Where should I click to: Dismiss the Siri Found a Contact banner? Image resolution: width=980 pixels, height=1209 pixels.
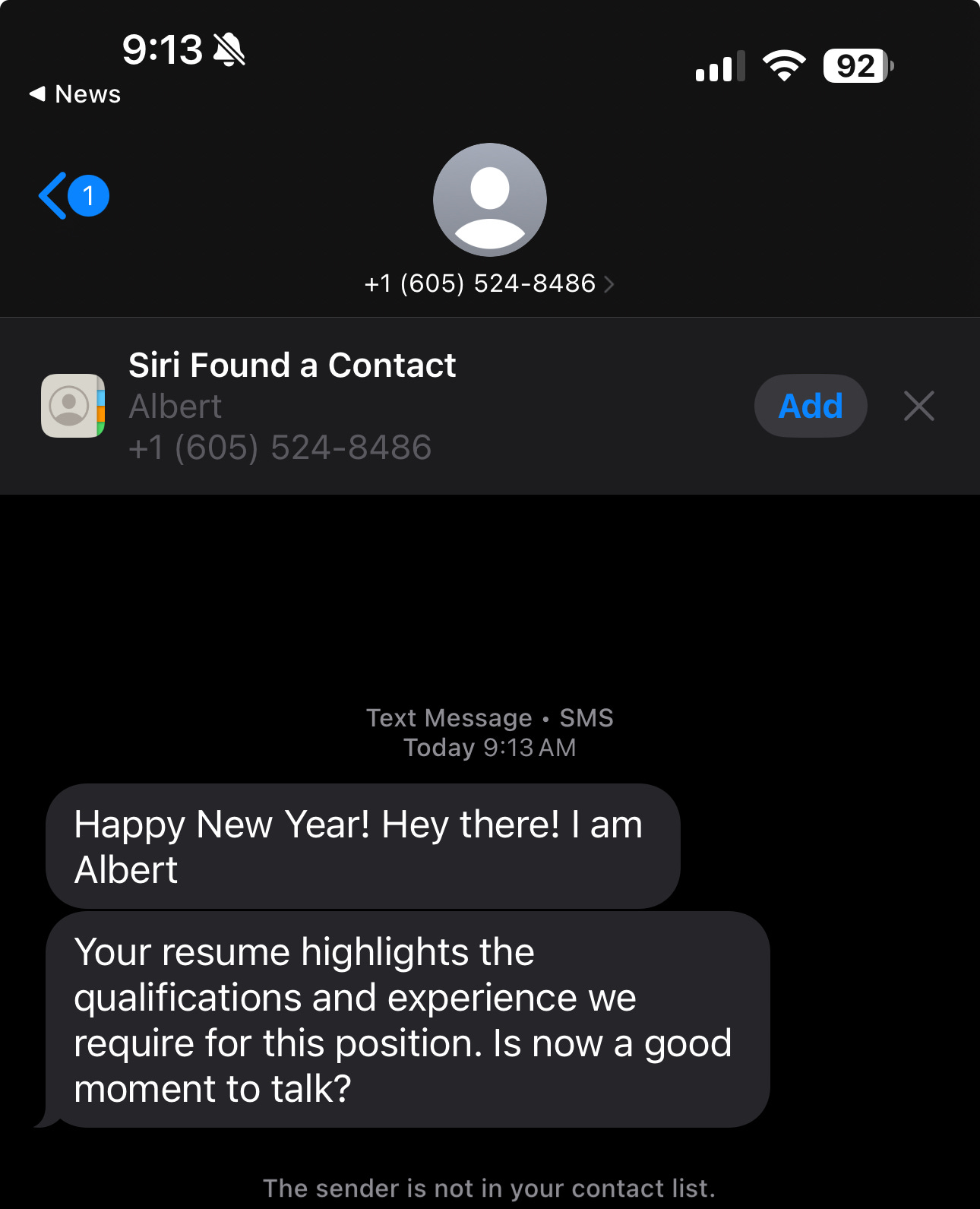coord(918,406)
